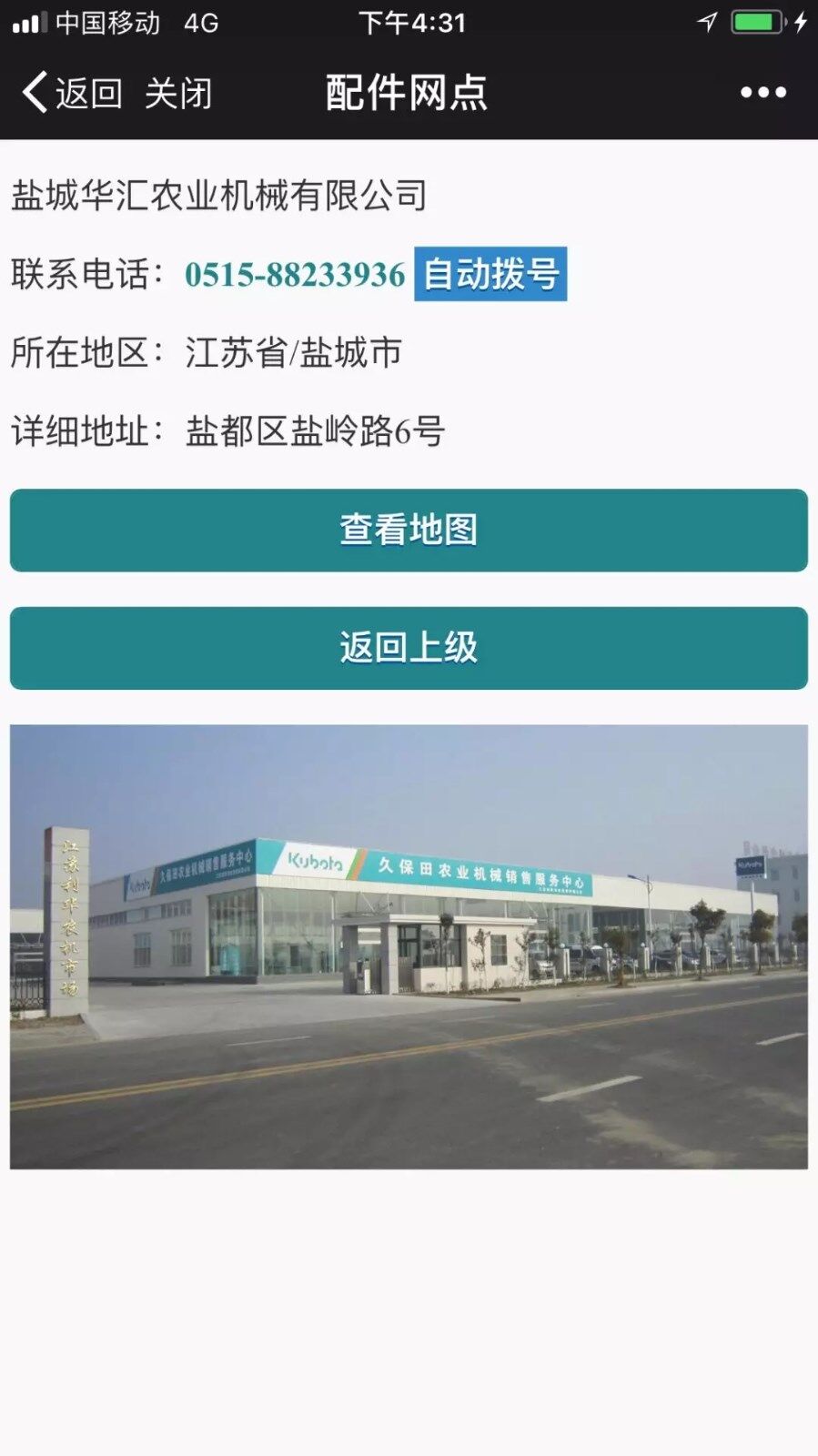Dial automatically with 自动拨号
Image resolution: width=818 pixels, height=1456 pixels.
click(x=490, y=274)
